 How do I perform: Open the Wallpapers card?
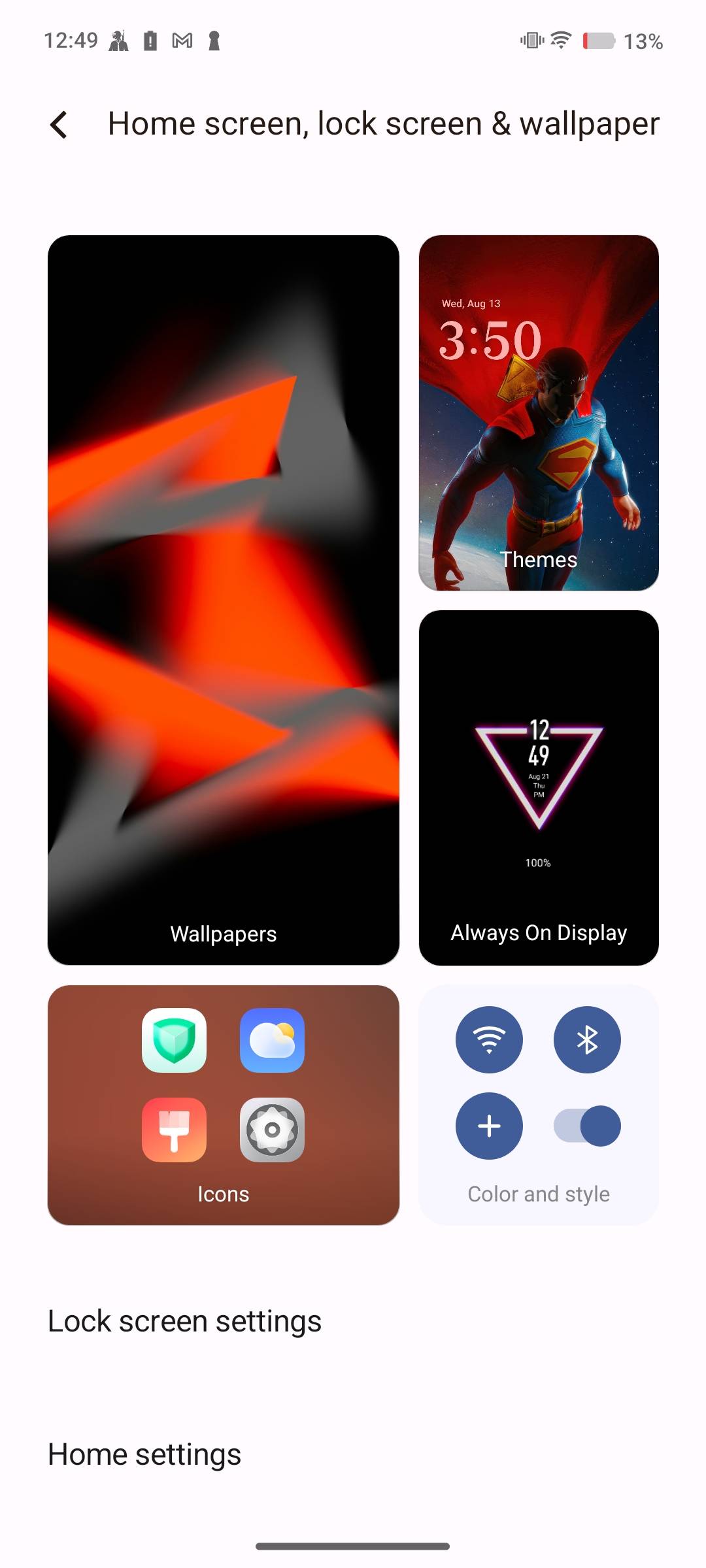point(223,600)
